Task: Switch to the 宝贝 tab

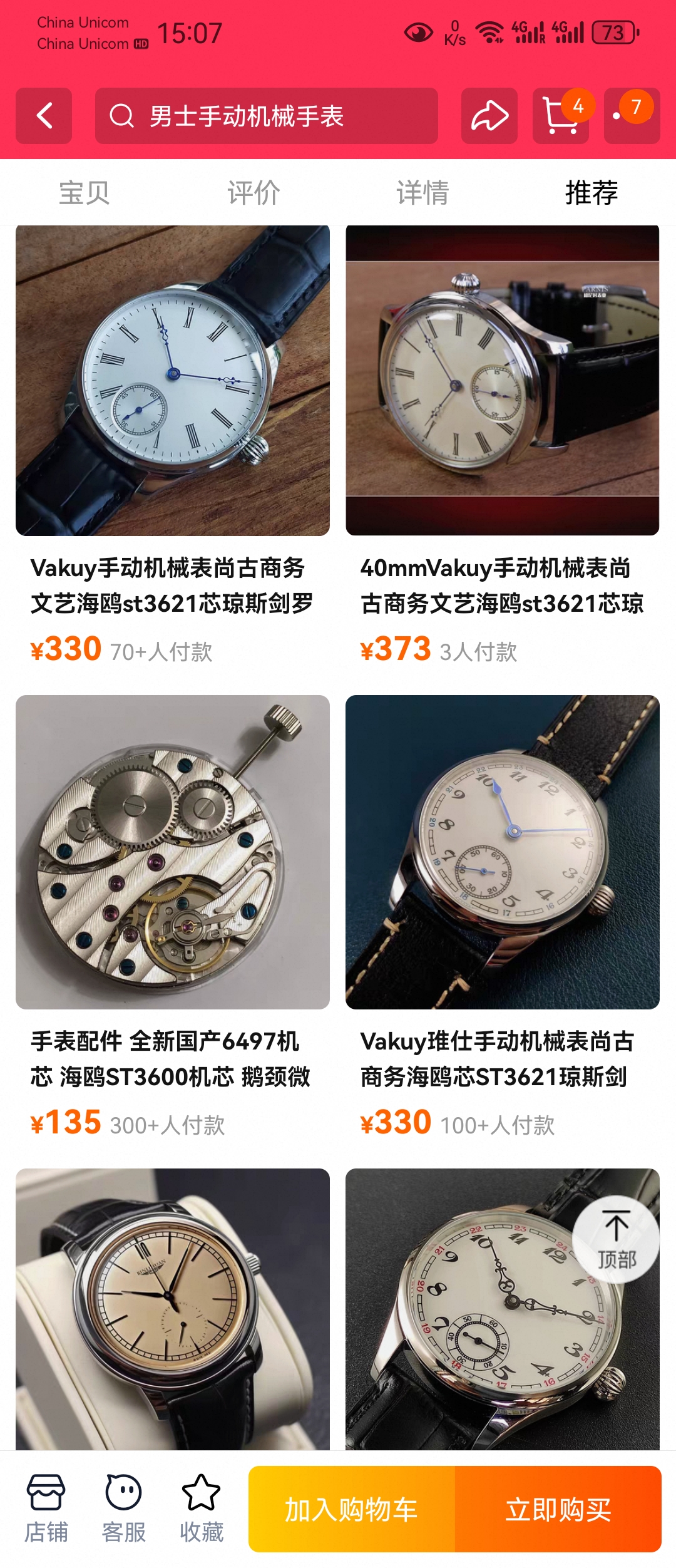Action: point(84,192)
